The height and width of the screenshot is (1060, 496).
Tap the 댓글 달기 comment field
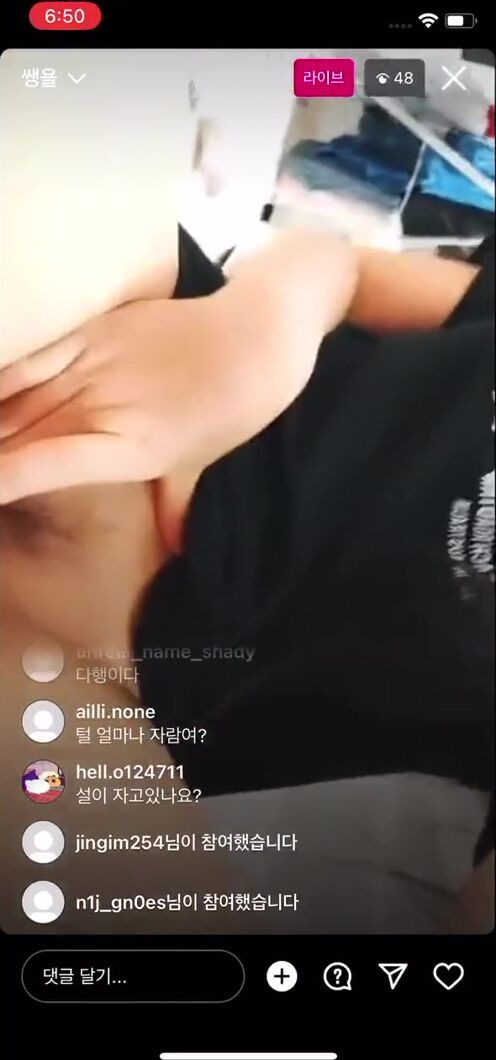[133, 976]
